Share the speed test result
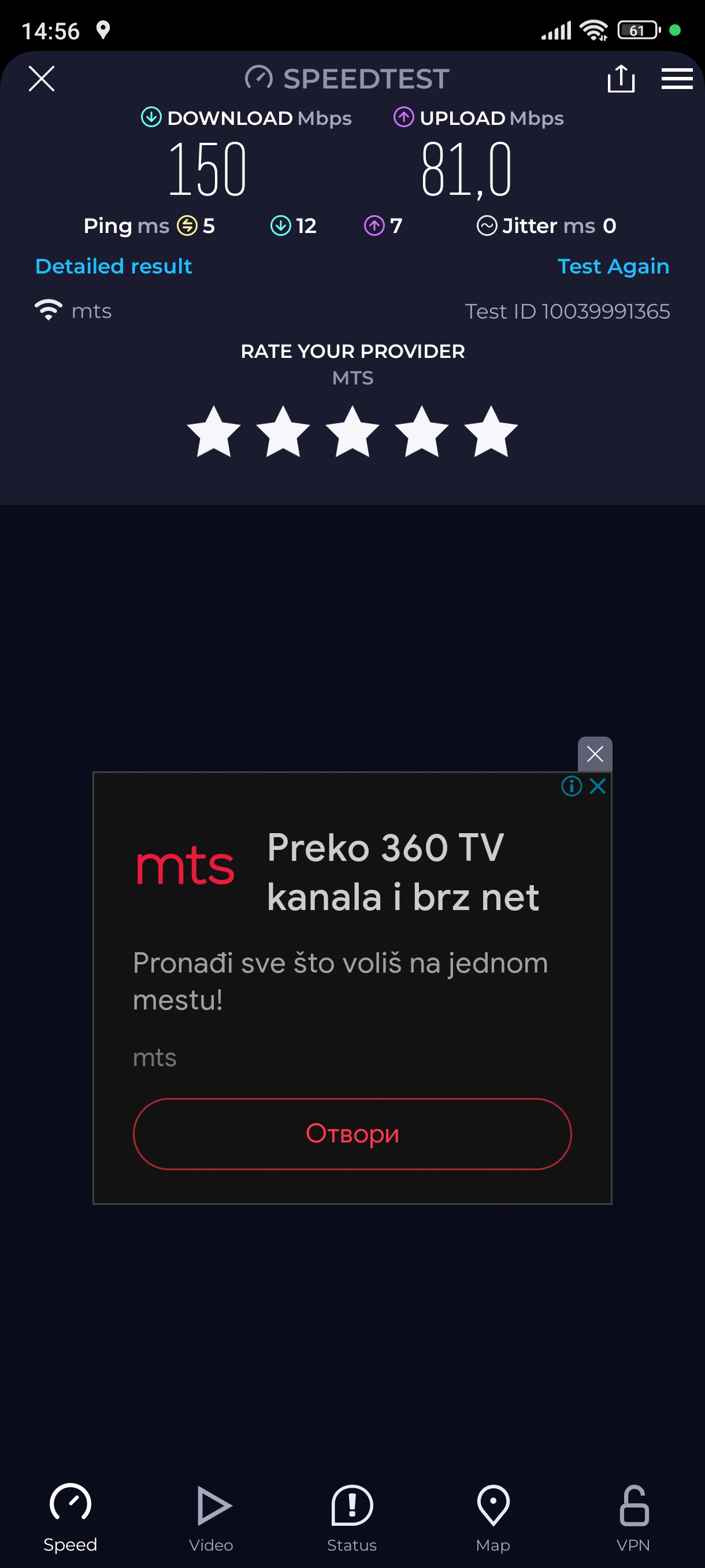This screenshot has height=1568, width=705. [621, 79]
